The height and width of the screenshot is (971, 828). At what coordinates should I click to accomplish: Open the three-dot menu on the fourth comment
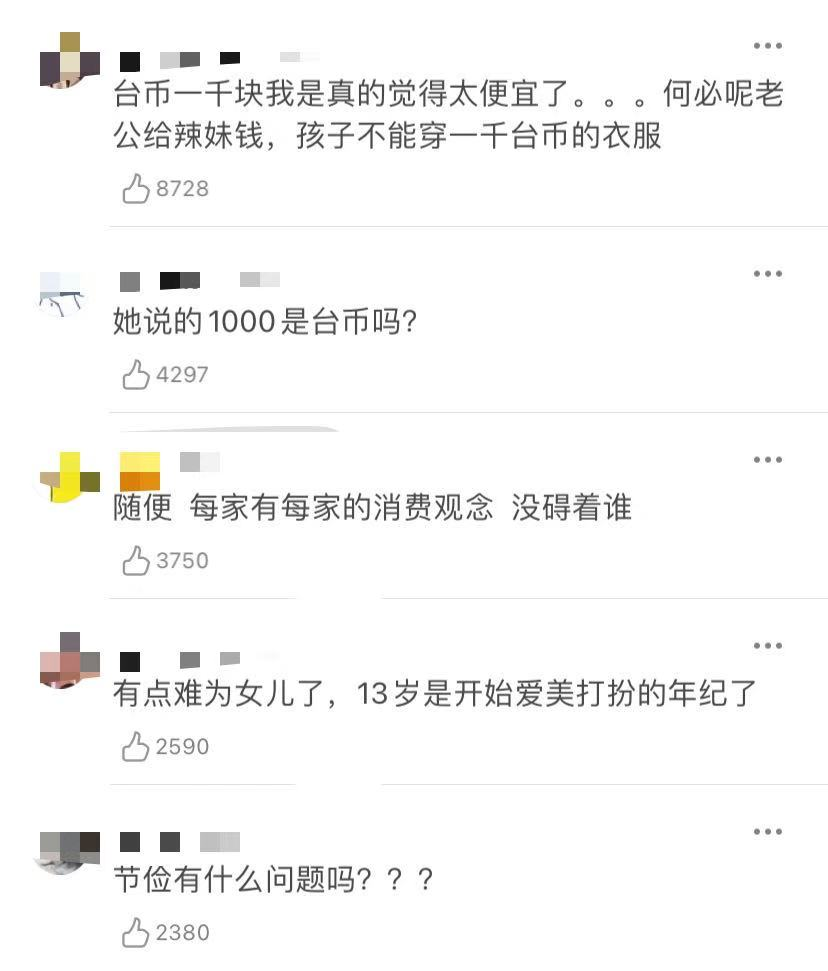(x=767, y=645)
